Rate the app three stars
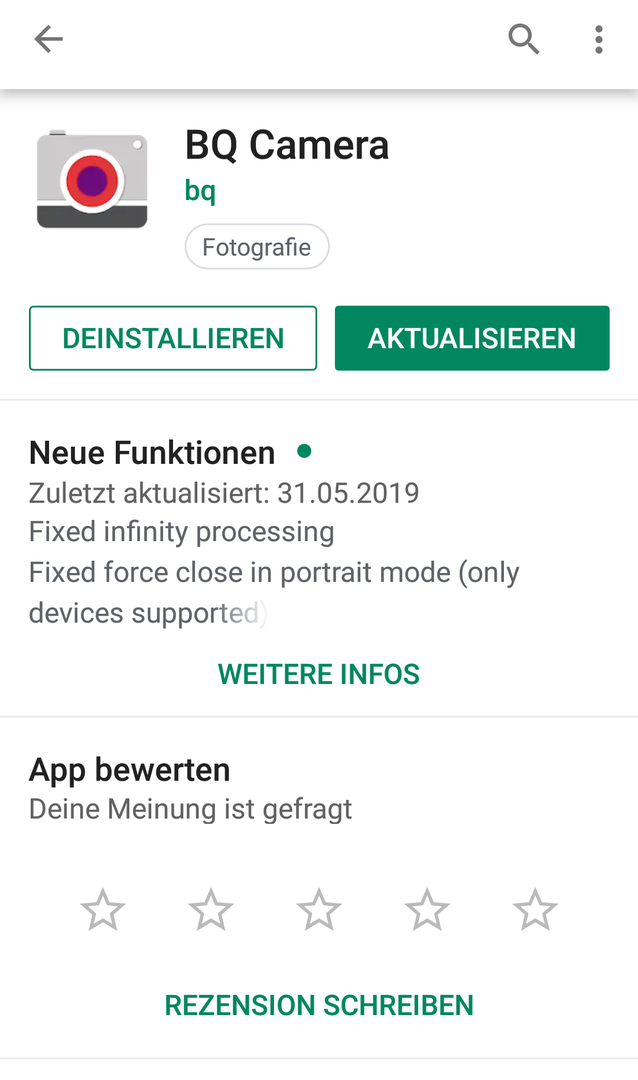638x1080 pixels. tap(319, 910)
